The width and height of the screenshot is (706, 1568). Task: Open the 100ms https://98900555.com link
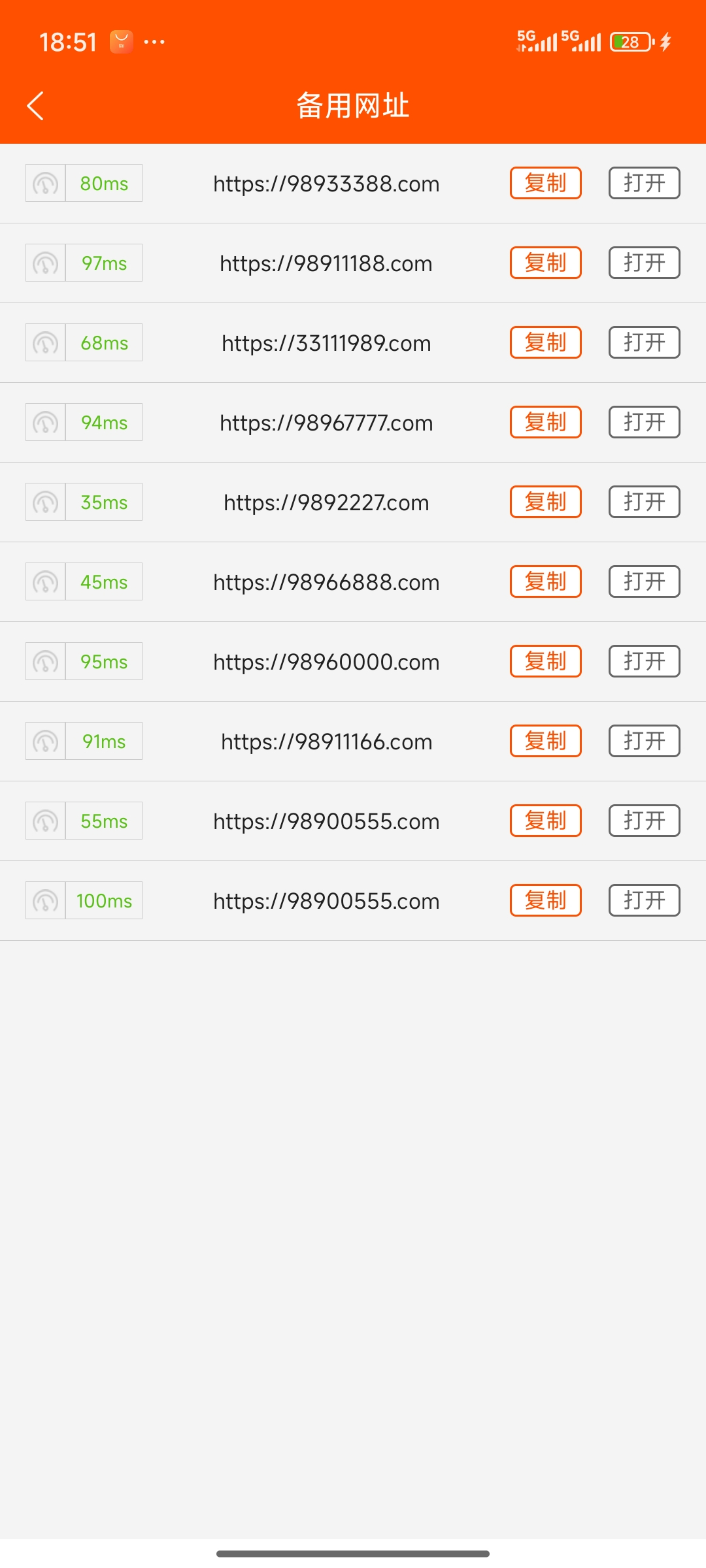[x=644, y=900]
